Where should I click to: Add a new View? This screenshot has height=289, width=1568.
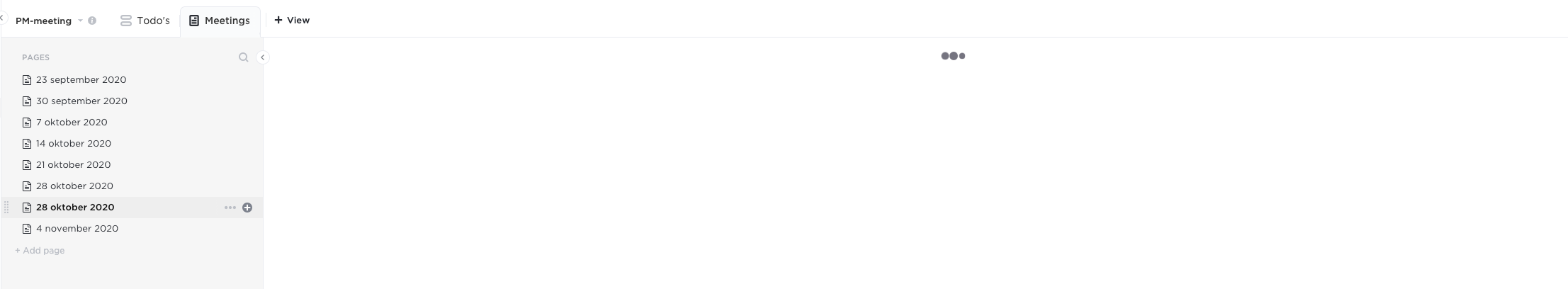click(x=292, y=21)
